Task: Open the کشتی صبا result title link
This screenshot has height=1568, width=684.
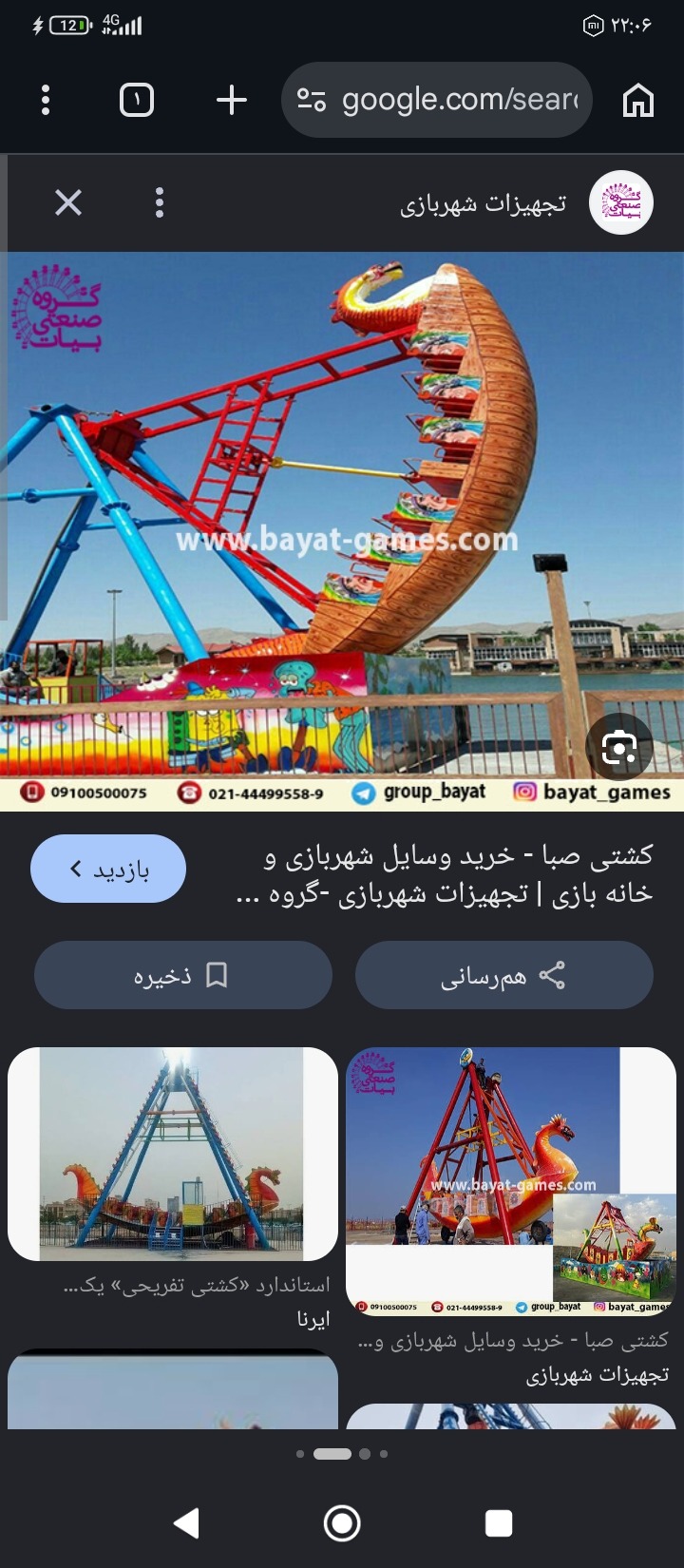Action: click(x=445, y=874)
